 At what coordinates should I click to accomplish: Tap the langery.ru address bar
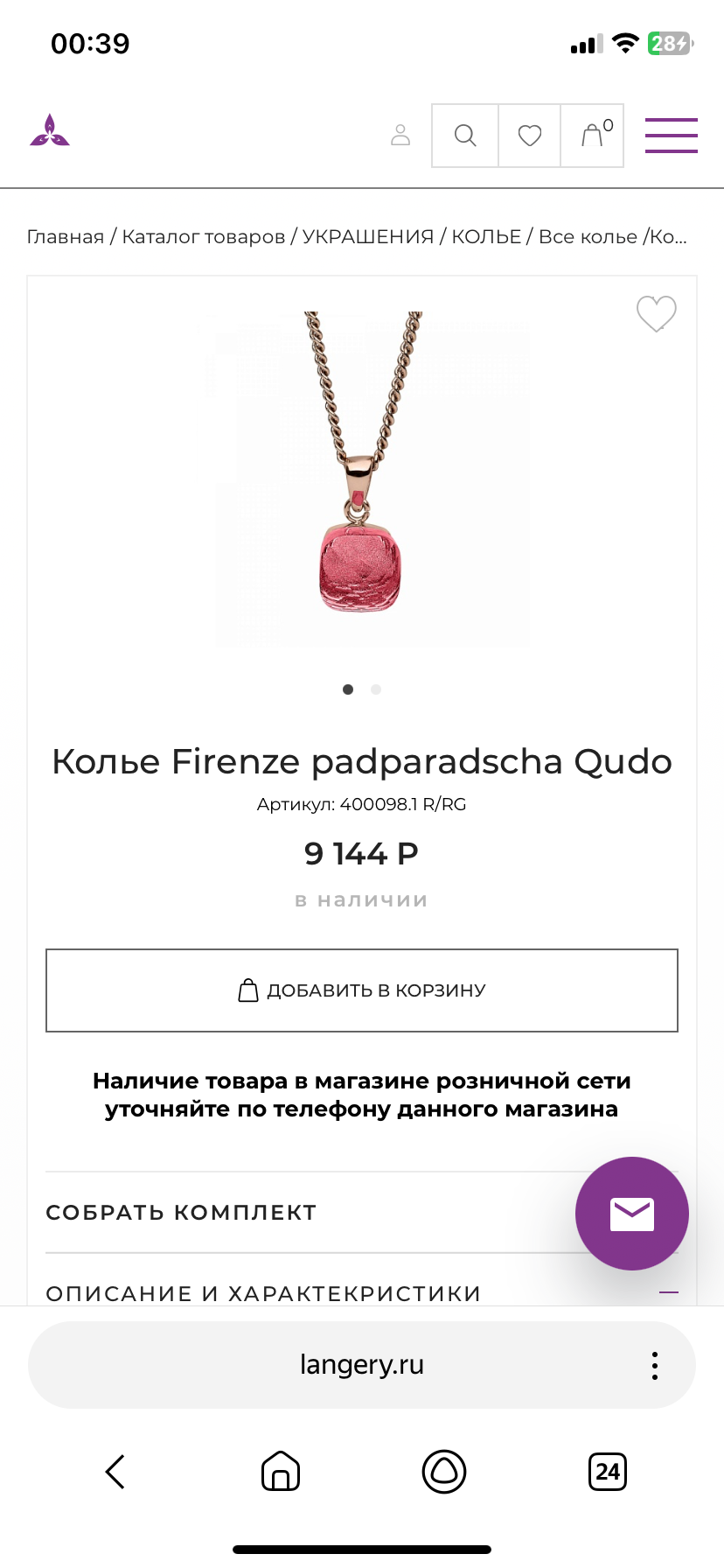coord(361,1365)
